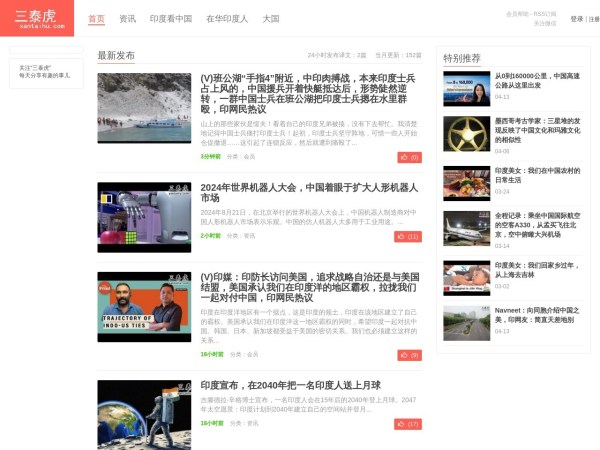Open the RSS订阅 link
The width and height of the screenshot is (600, 450).
545,14
